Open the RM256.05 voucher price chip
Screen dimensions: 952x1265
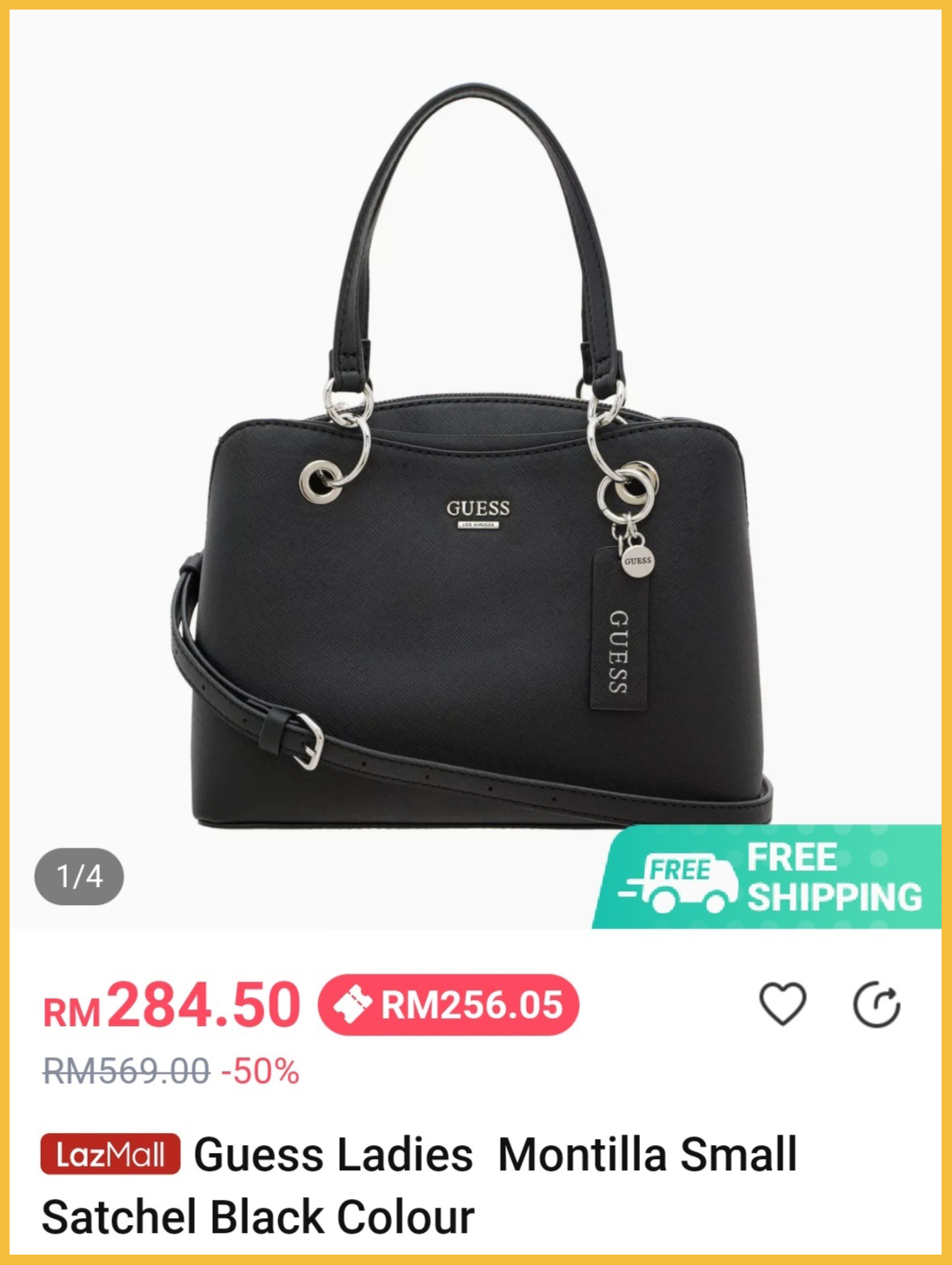449,1005
